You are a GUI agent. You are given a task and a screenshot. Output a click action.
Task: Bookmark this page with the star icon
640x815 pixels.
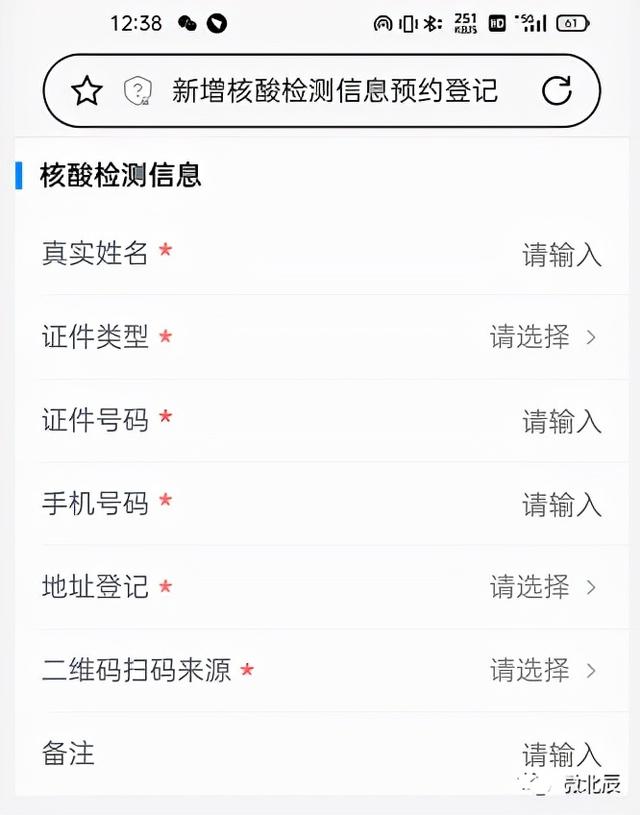click(88, 91)
